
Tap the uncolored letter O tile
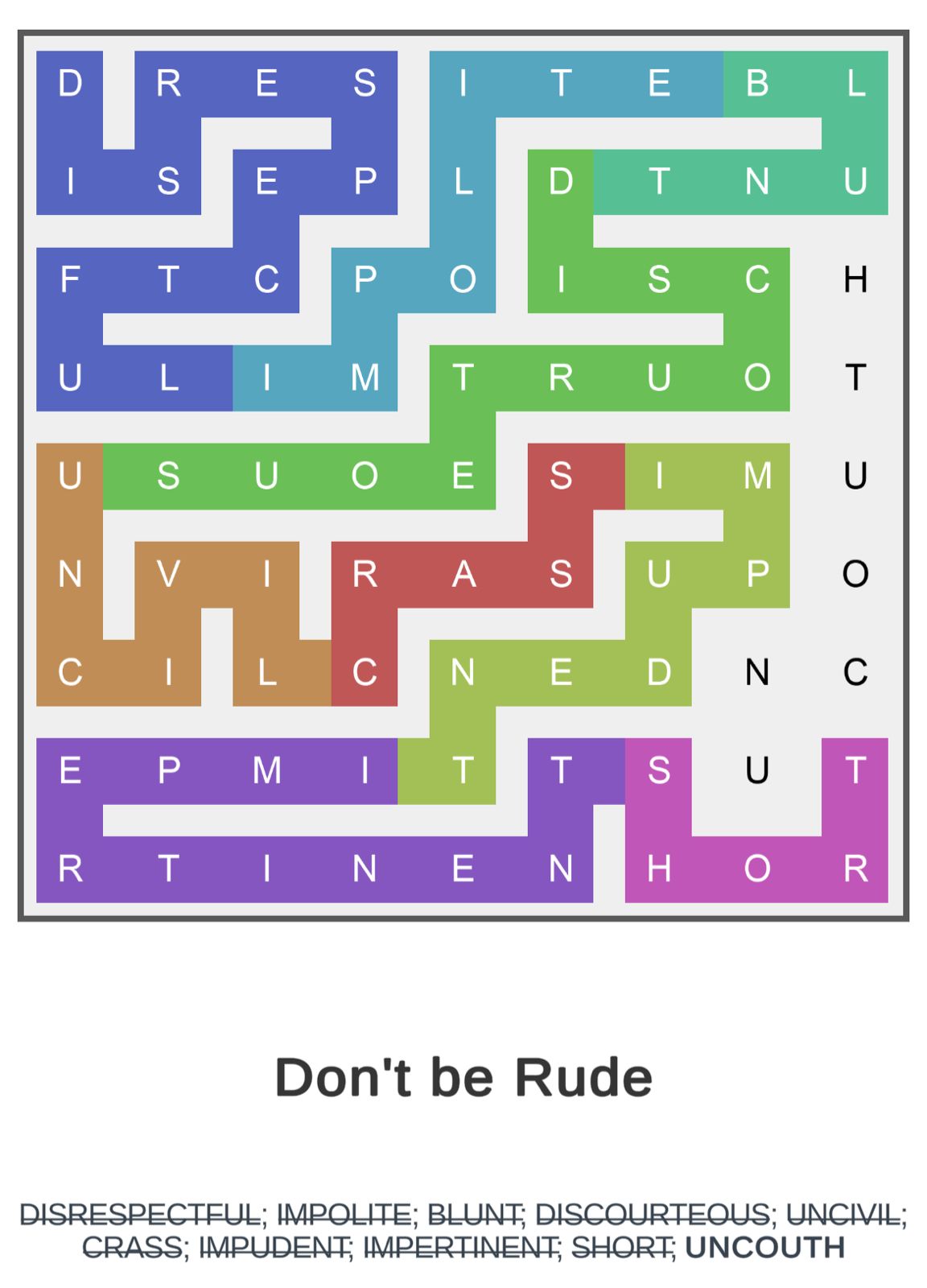pos(855,574)
